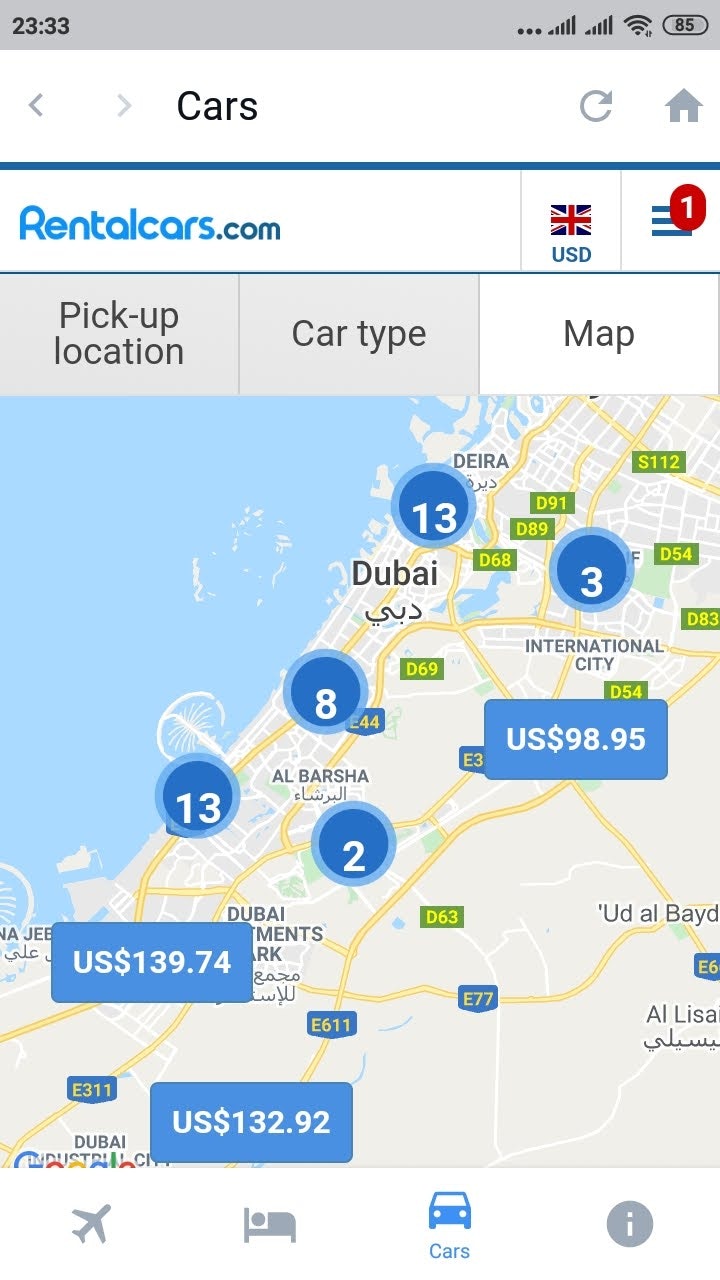Navigate back using the left arrow icon

coord(37,105)
